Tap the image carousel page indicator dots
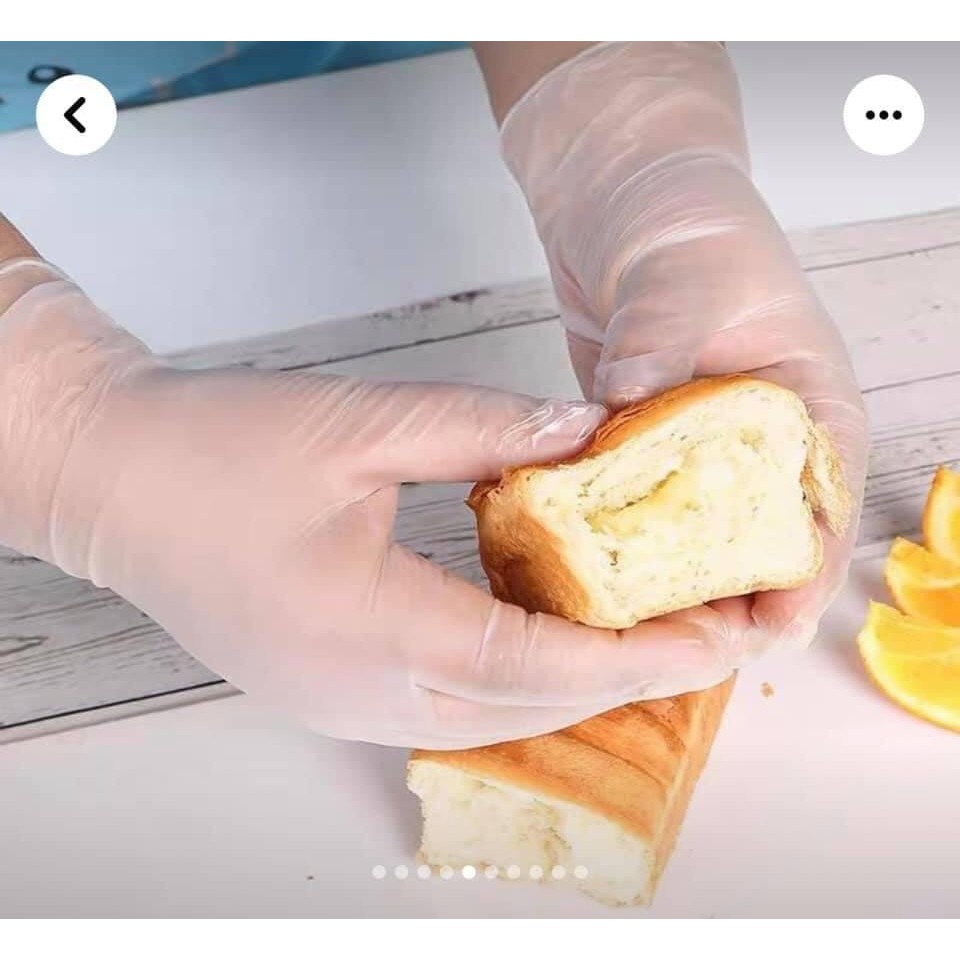The width and height of the screenshot is (960, 960). (480, 872)
